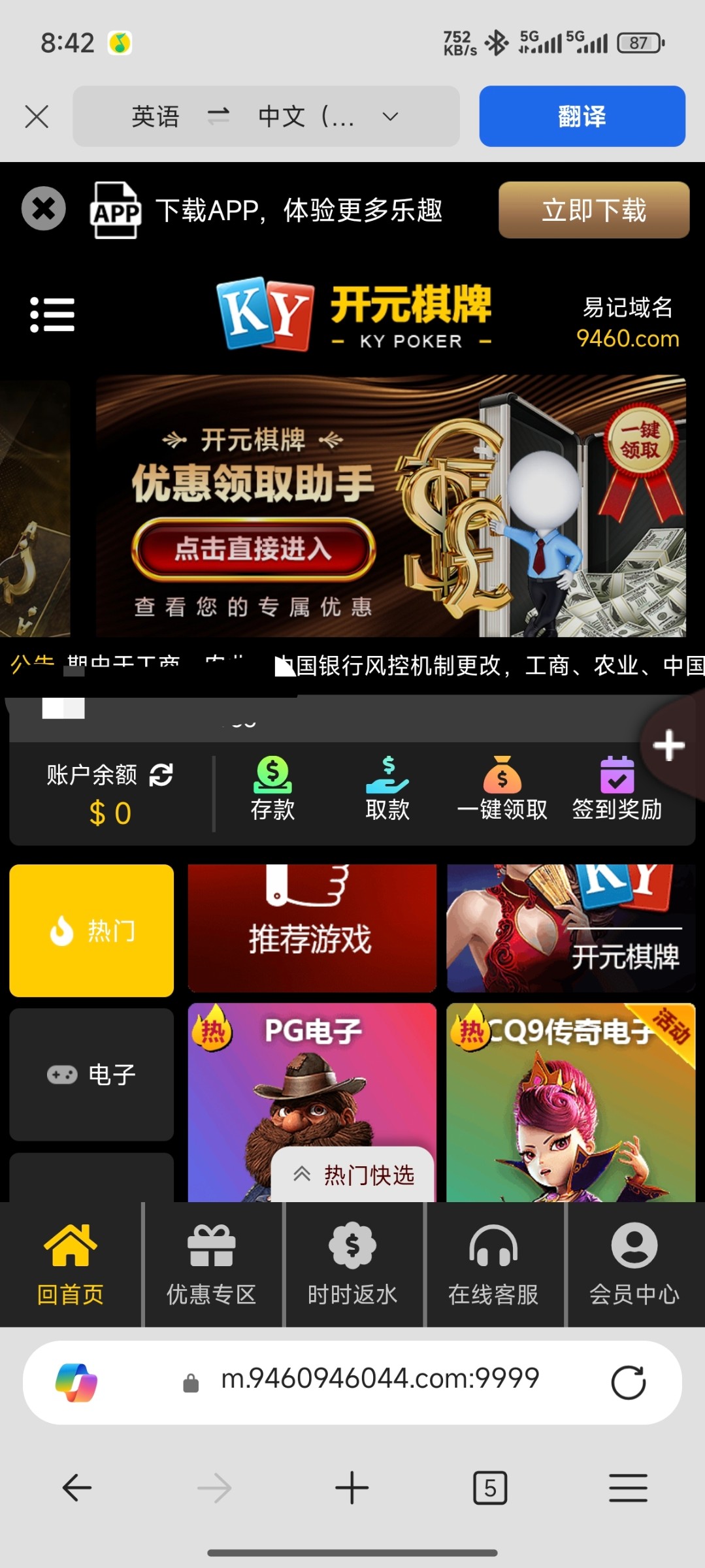Close the translation bar
705x1568 pixels.
[x=37, y=118]
